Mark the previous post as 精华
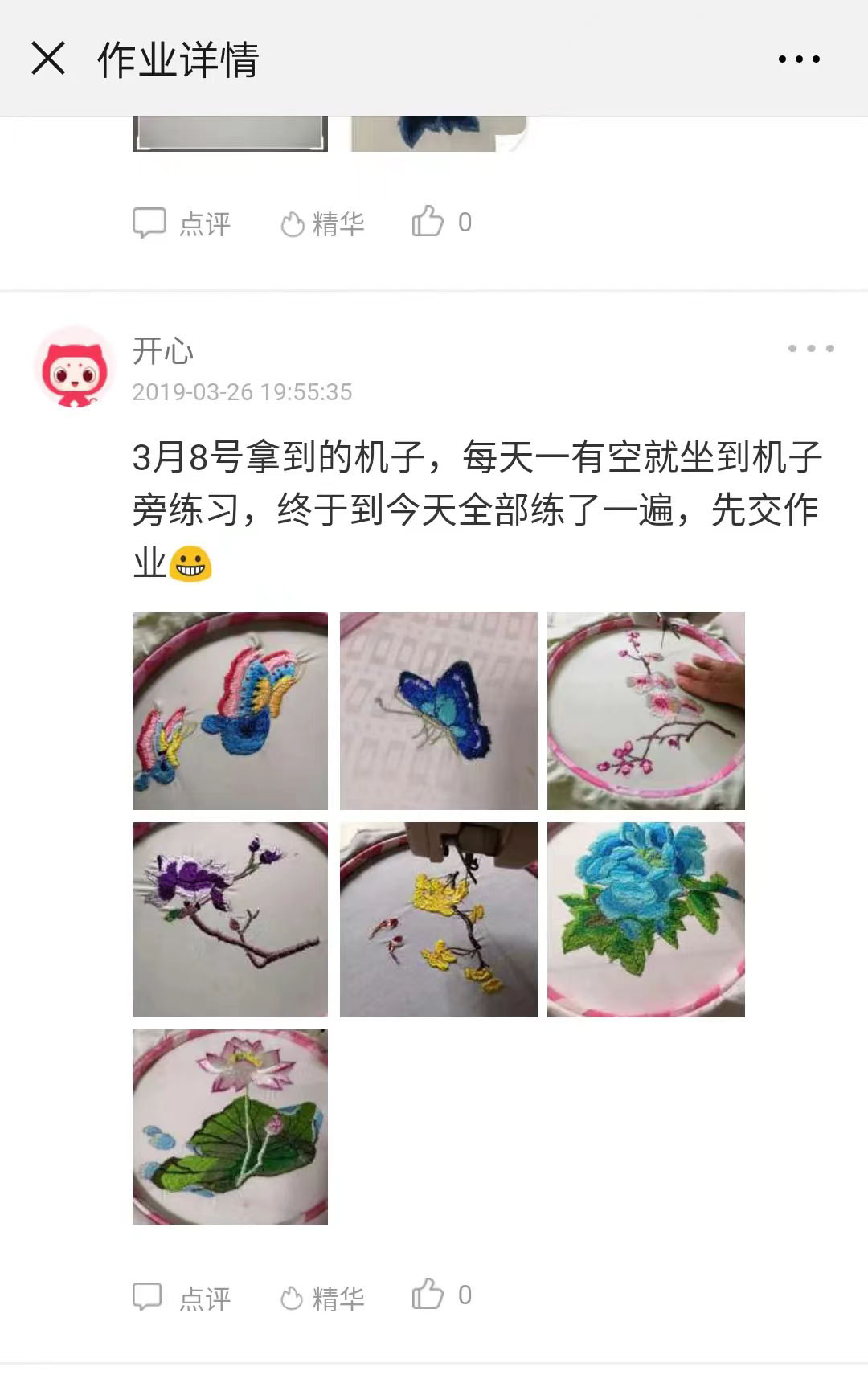The height and width of the screenshot is (1379, 868). 322,223
